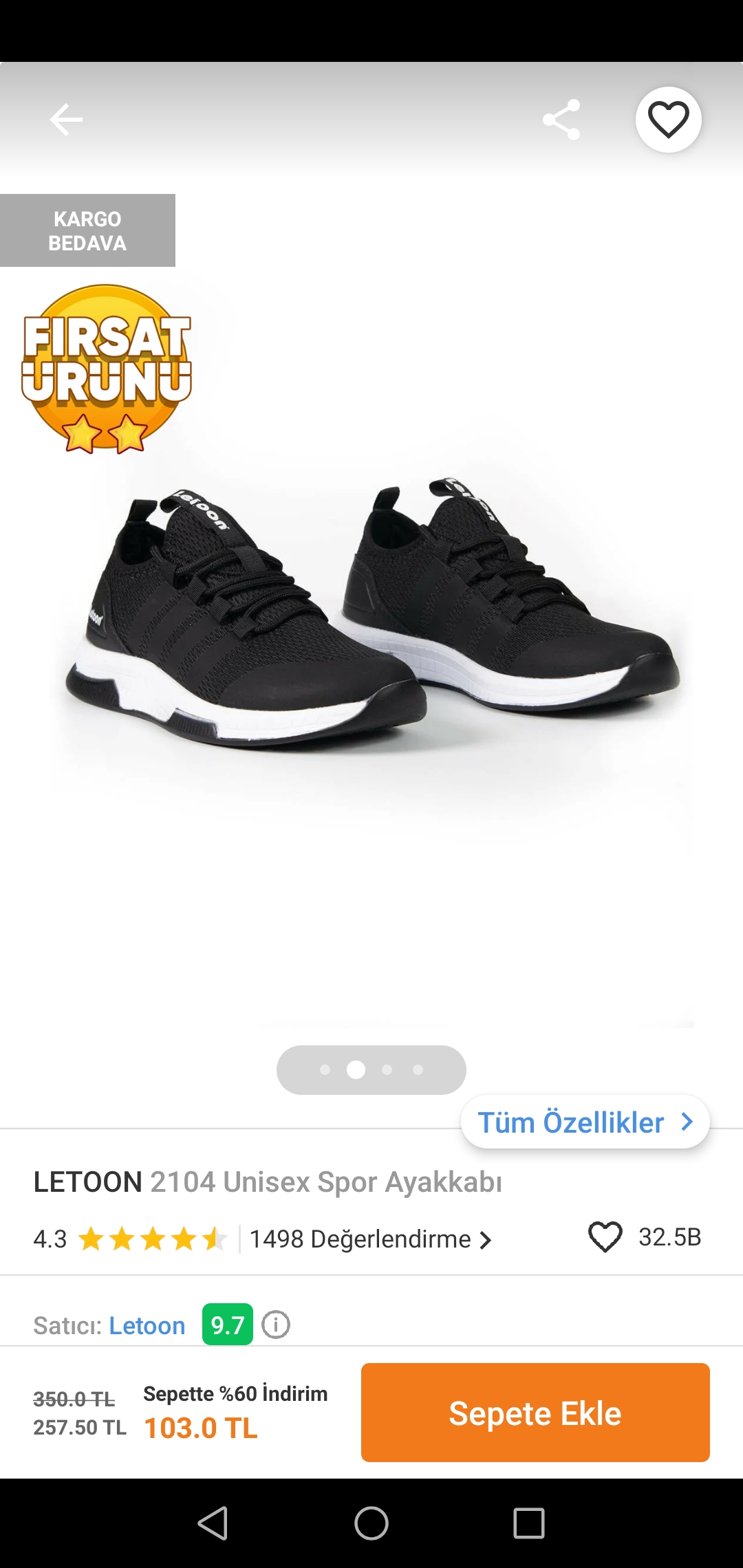
Task: View the 1498 Değerlendirme reviews
Action: pos(370,1239)
